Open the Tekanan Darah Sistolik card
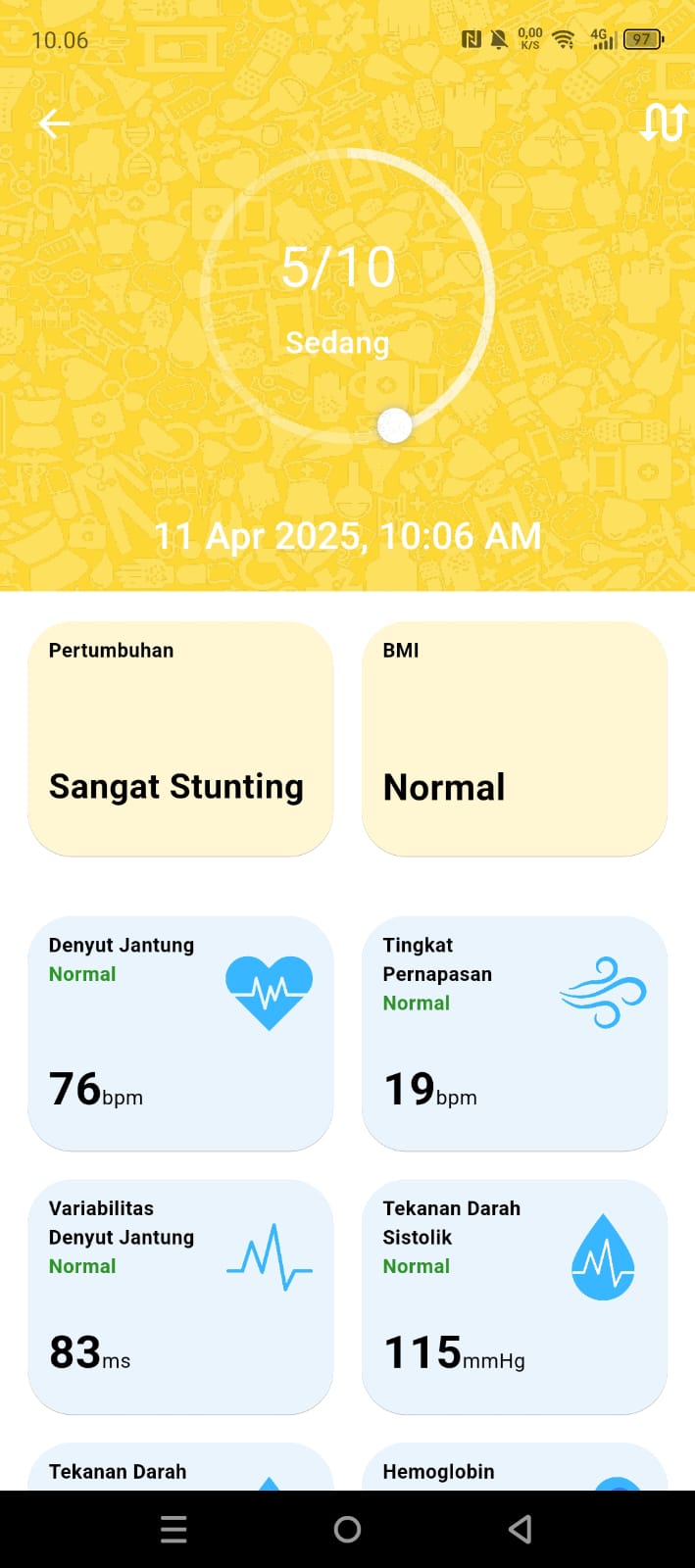 click(x=515, y=1297)
